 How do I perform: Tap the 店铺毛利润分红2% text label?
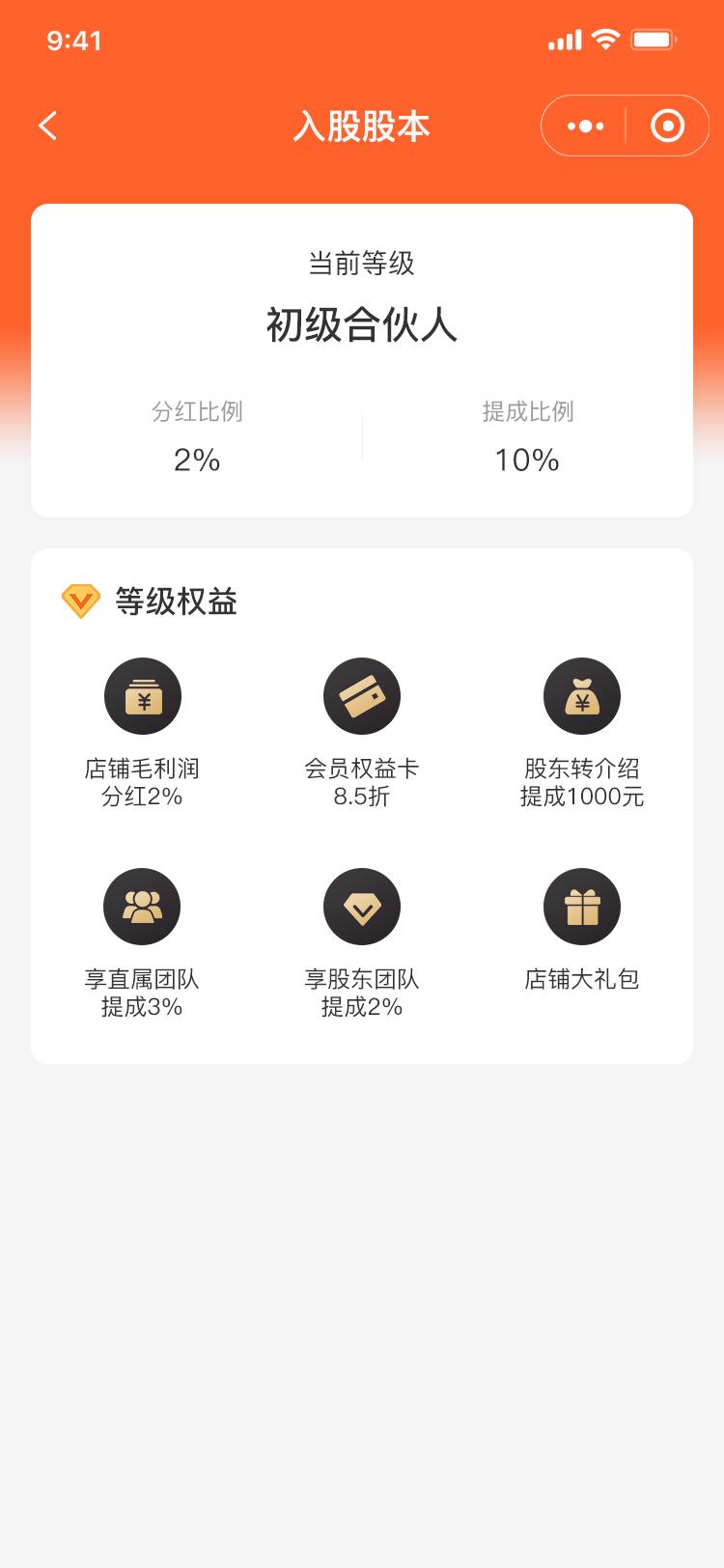click(x=142, y=782)
